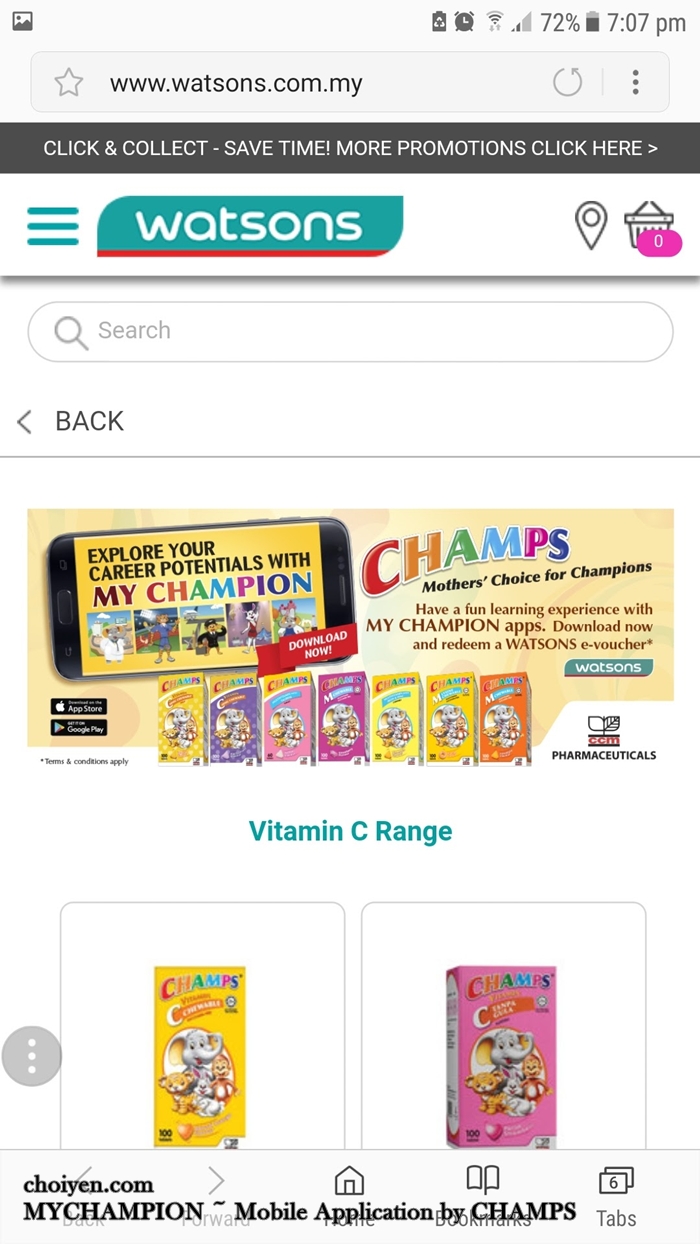Bookmark this page with the star icon

click(x=68, y=82)
